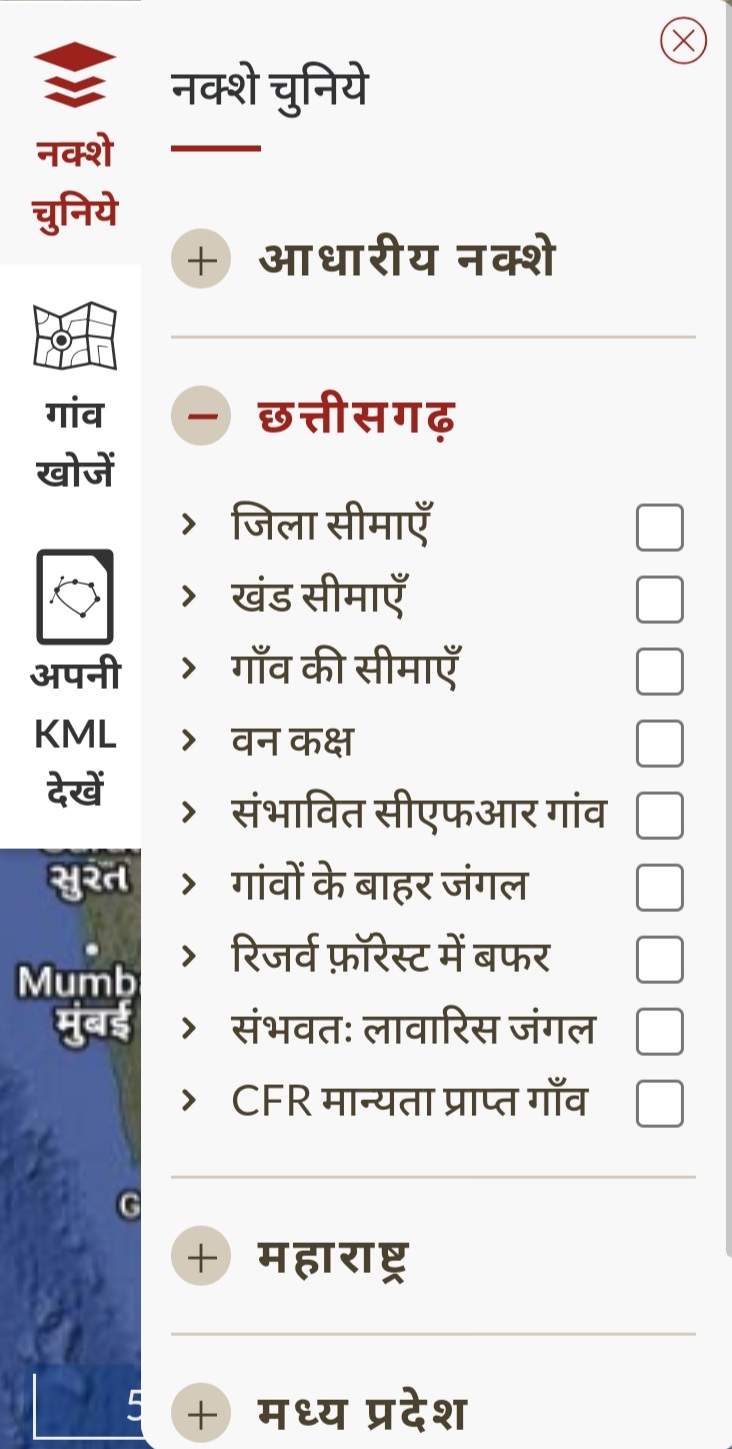Expand the chevron beside खंड सीमाएँ

coord(189,597)
